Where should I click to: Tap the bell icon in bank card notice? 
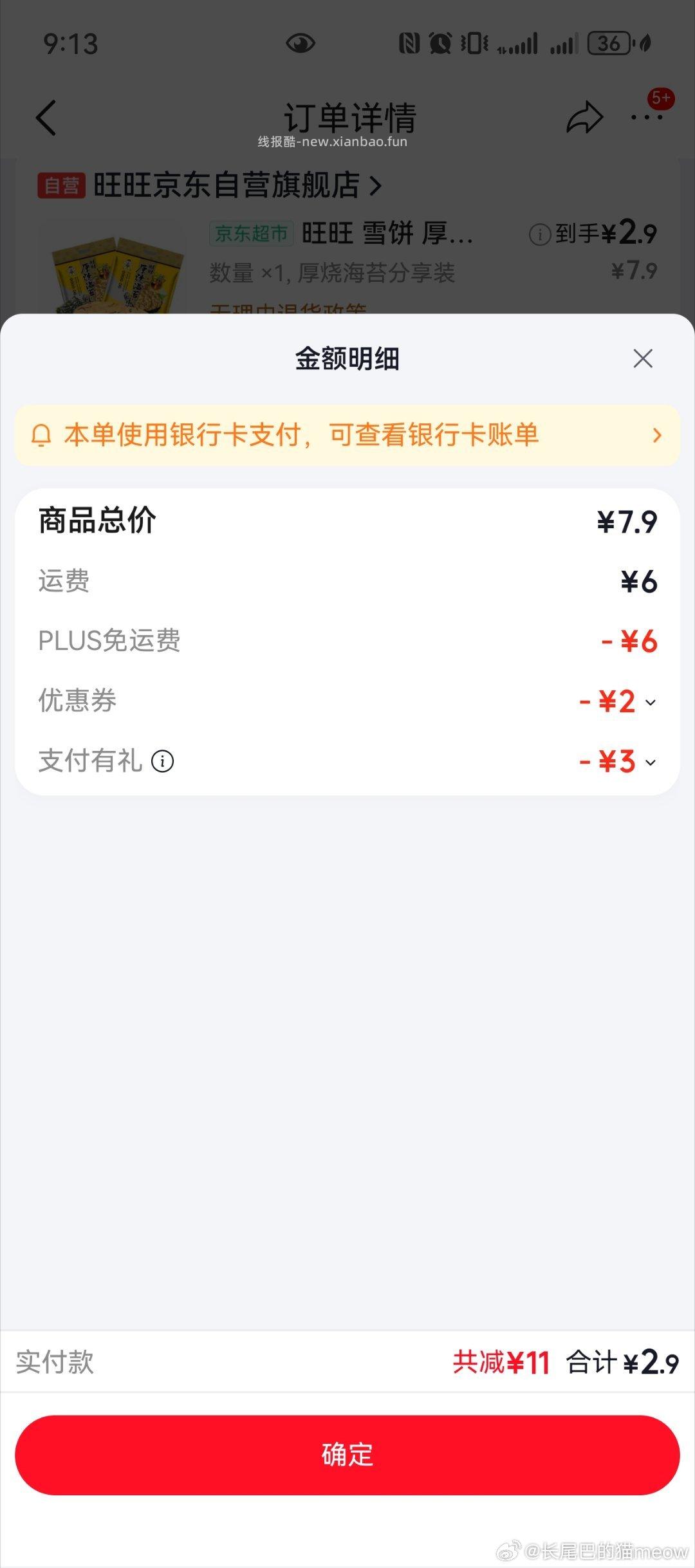pos(42,436)
